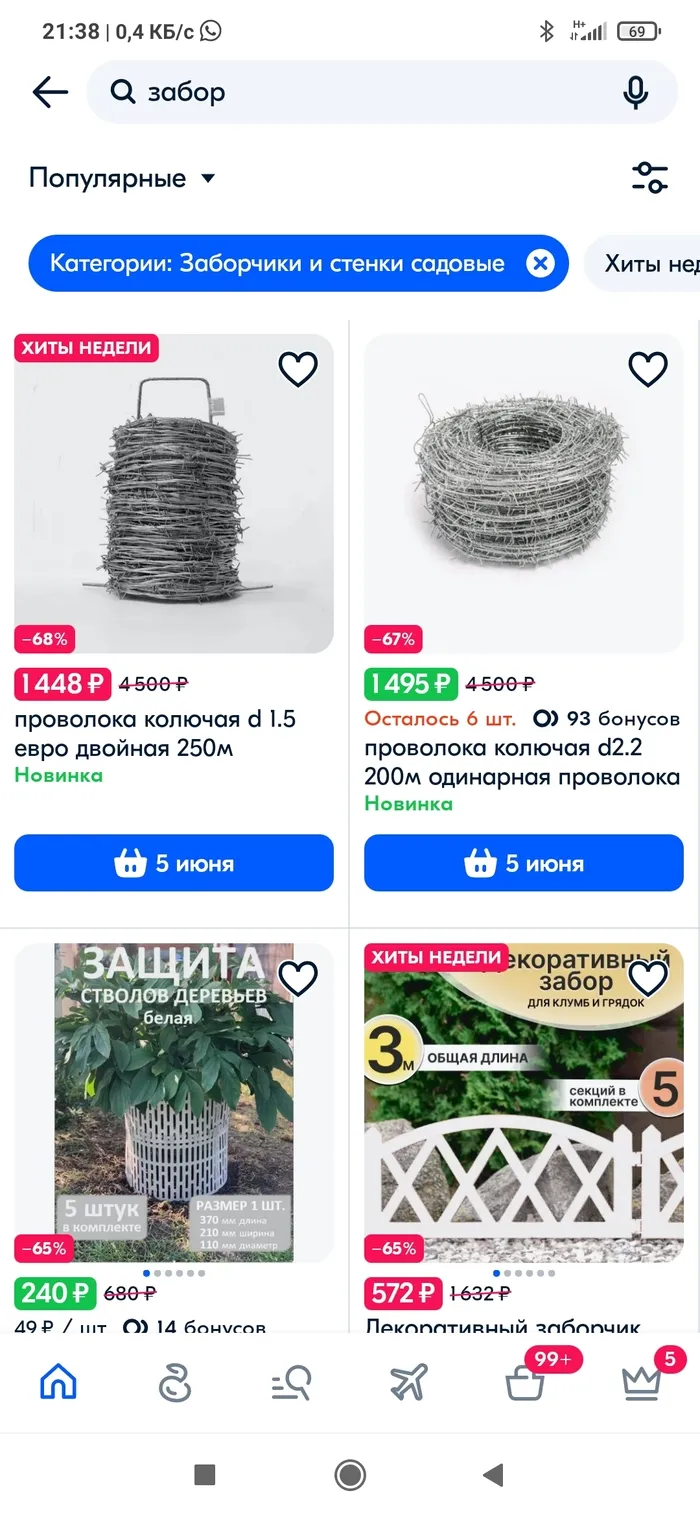Screen dimensions: 700x1517
Task: Remove the "Заборчики и стенки садовые" category chip
Action: (540, 264)
